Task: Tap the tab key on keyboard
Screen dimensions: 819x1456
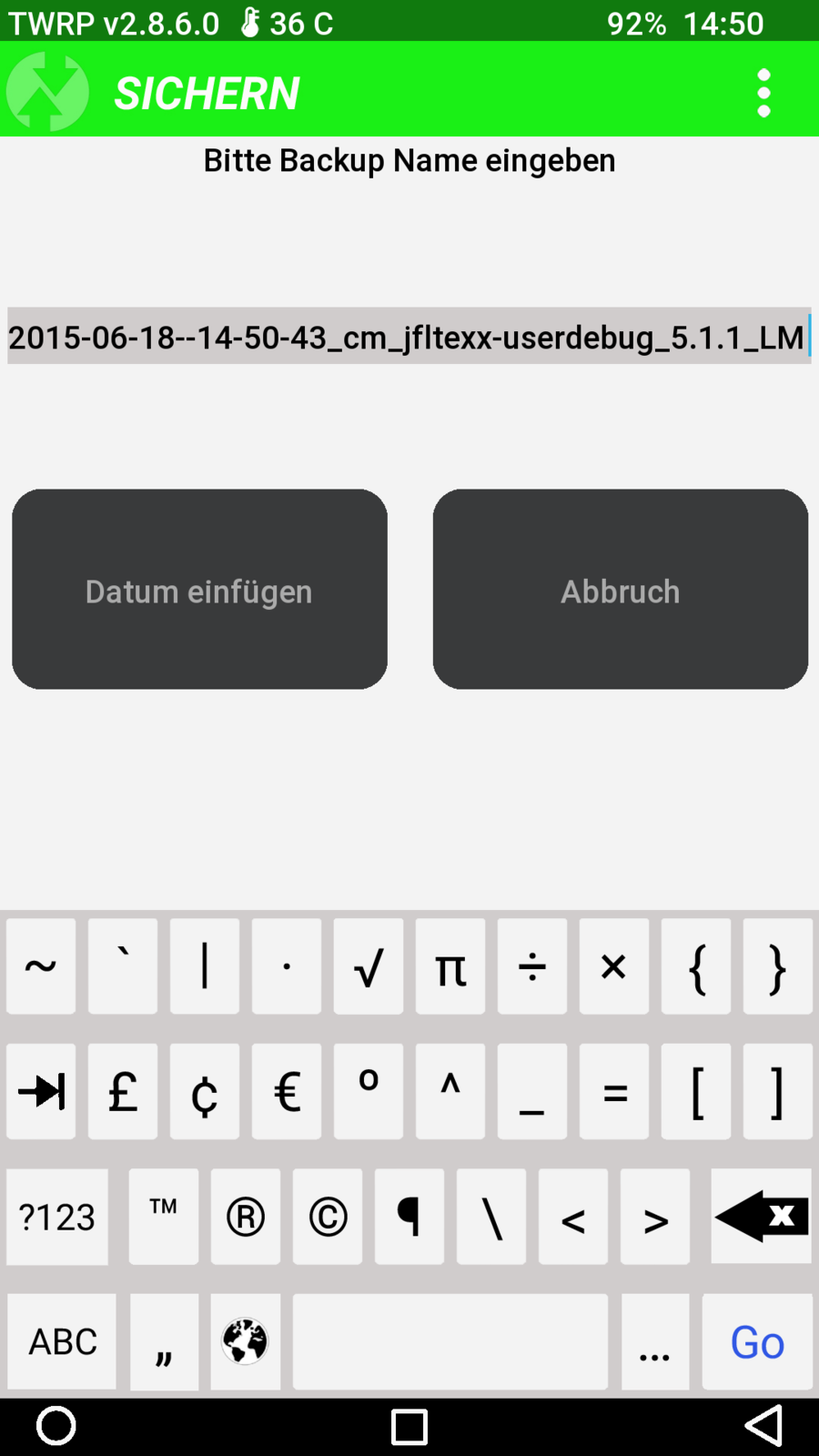Action: point(41,1091)
